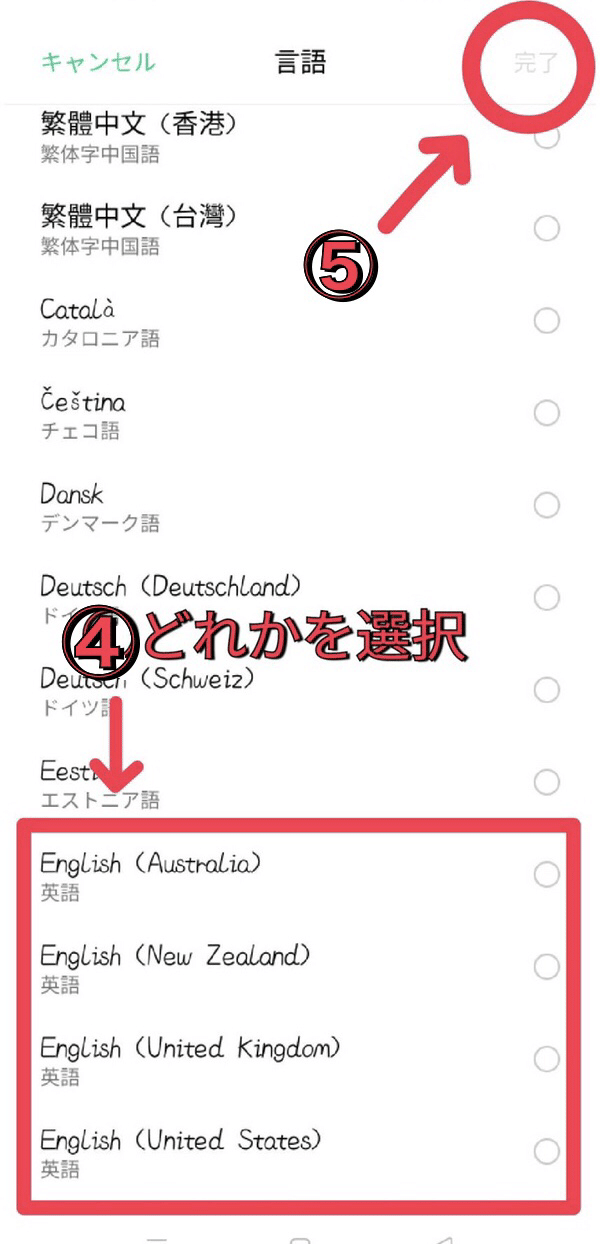Viewport: 600px width, 1244px height.
Task: Select 繁體中文（台灣） language
Action: click(x=300, y=229)
